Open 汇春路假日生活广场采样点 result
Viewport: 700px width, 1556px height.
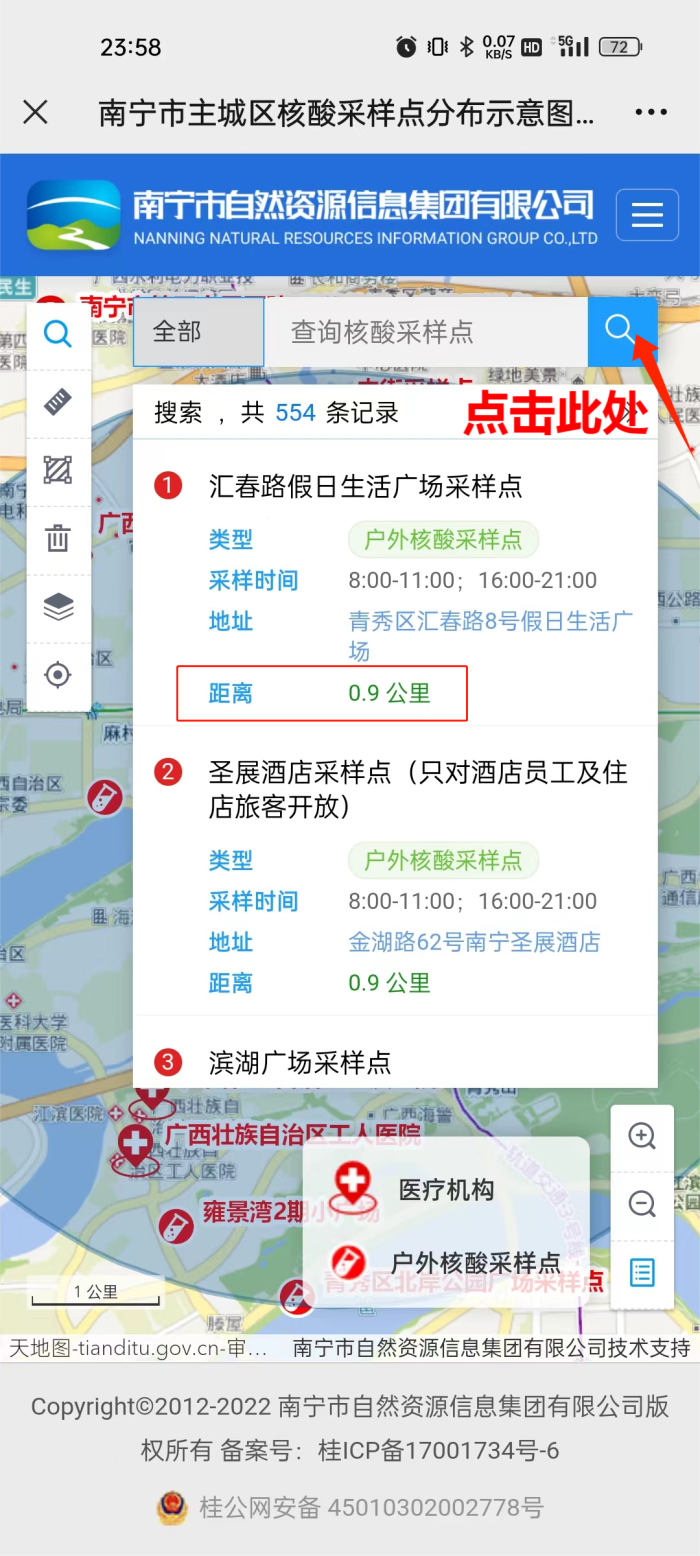tap(365, 487)
